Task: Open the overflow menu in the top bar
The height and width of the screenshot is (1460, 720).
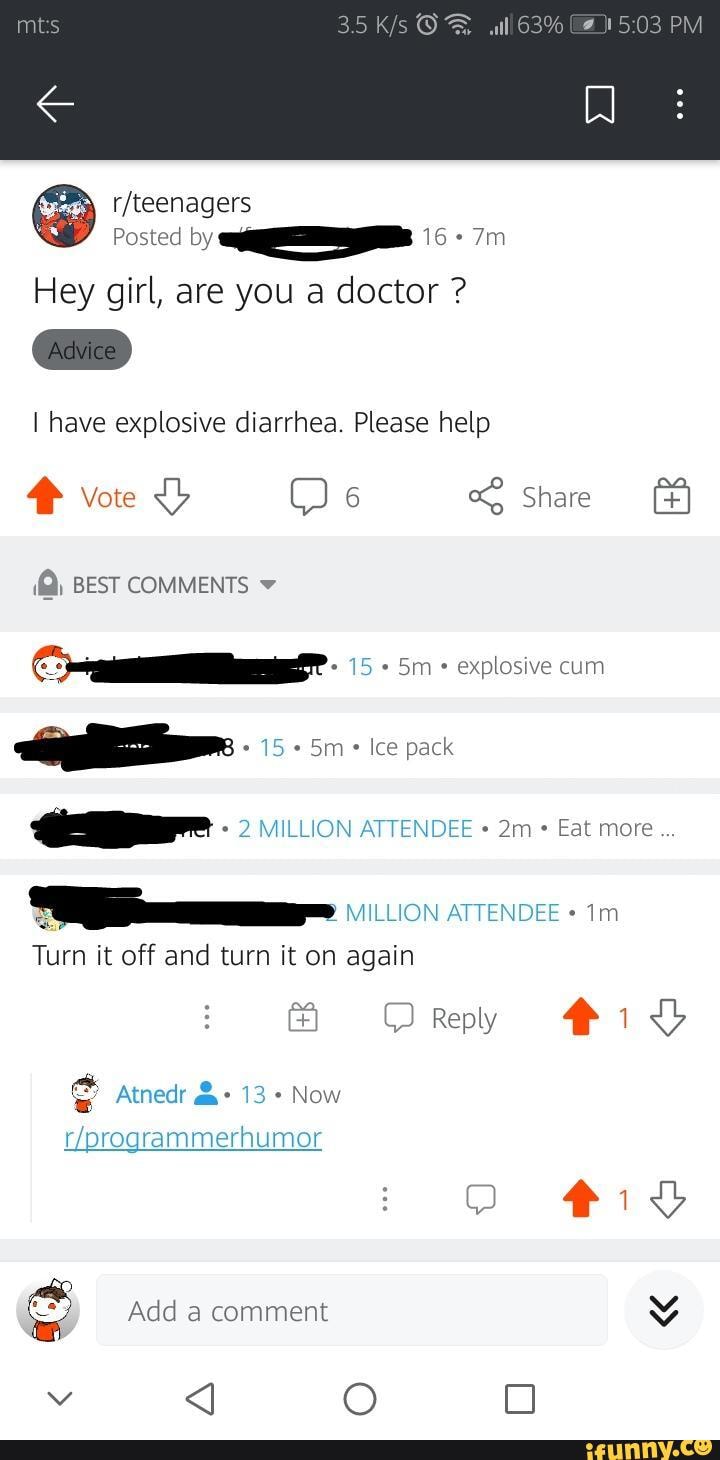Action: click(679, 104)
